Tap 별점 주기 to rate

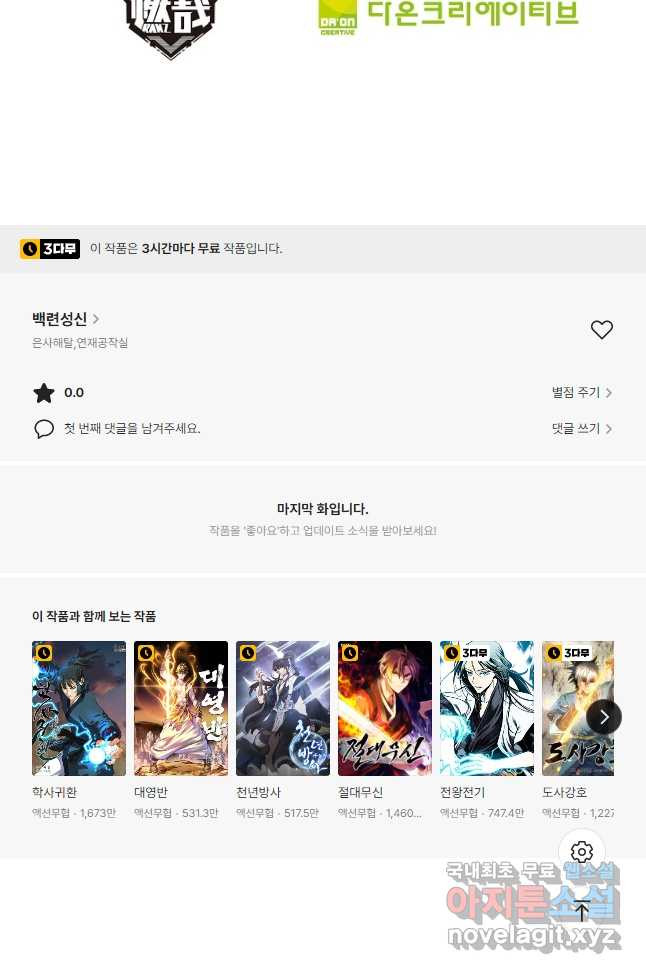581,393
